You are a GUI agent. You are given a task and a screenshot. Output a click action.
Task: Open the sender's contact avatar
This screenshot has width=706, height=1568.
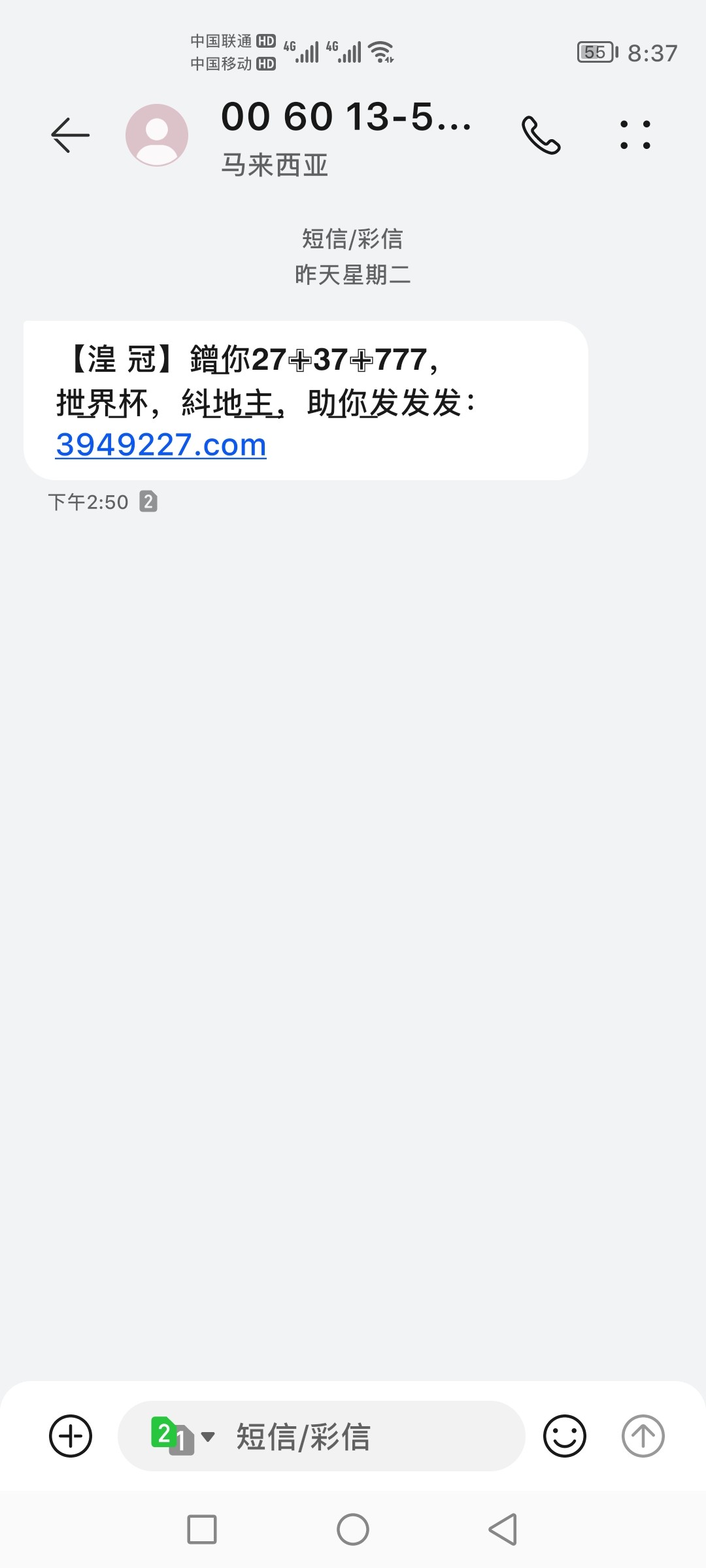157,135
